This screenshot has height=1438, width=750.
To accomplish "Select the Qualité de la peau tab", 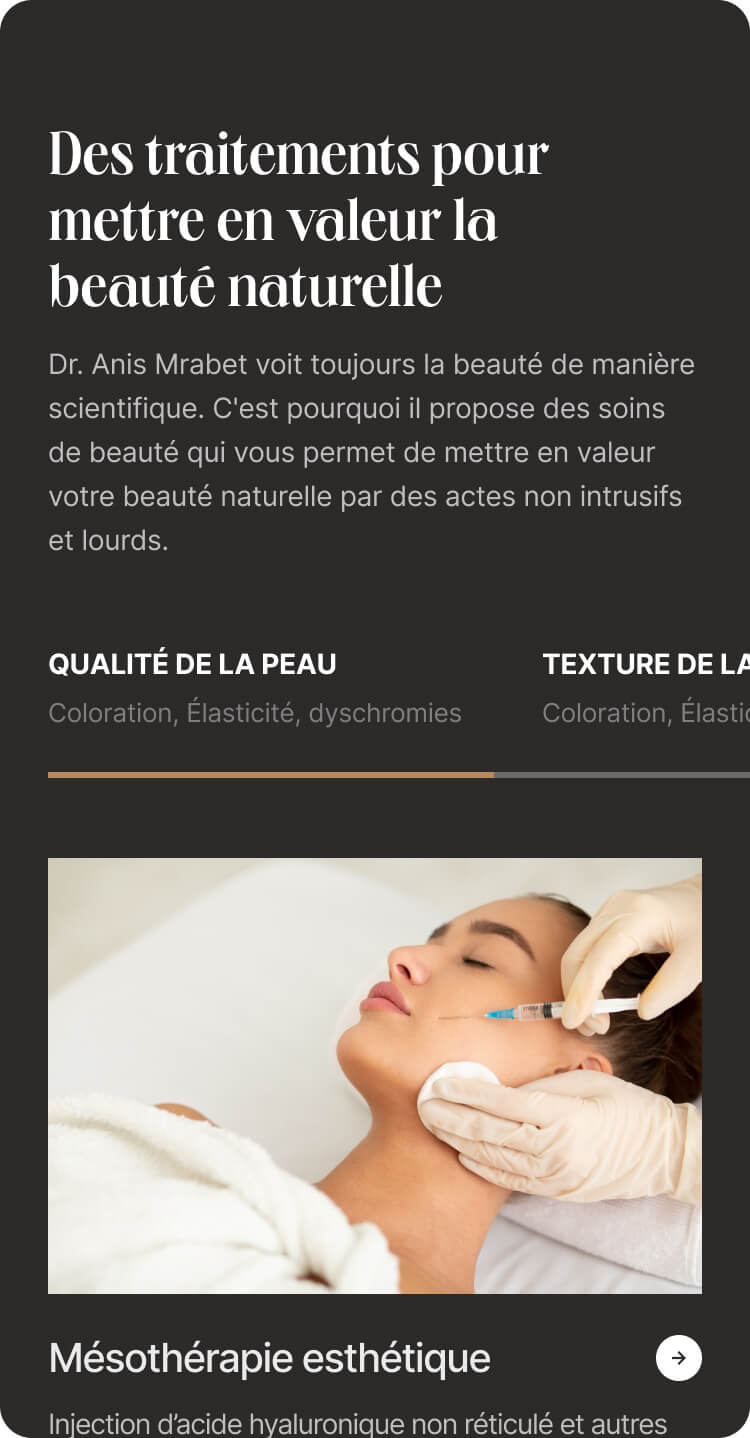I will [192, 664].
